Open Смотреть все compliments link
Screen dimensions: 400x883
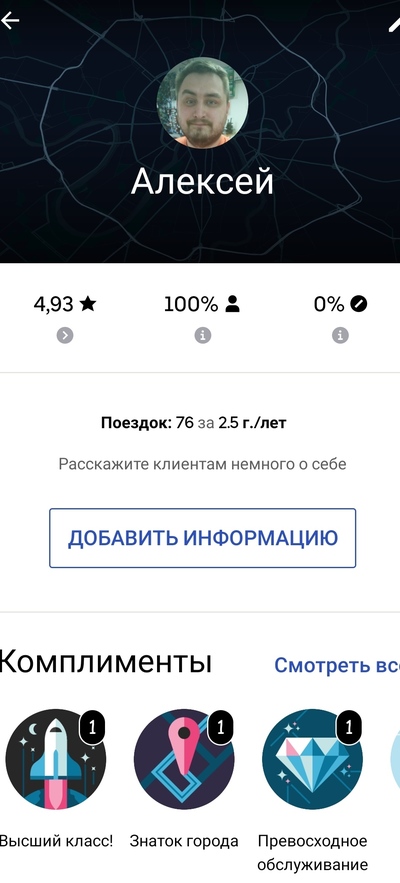337,665
